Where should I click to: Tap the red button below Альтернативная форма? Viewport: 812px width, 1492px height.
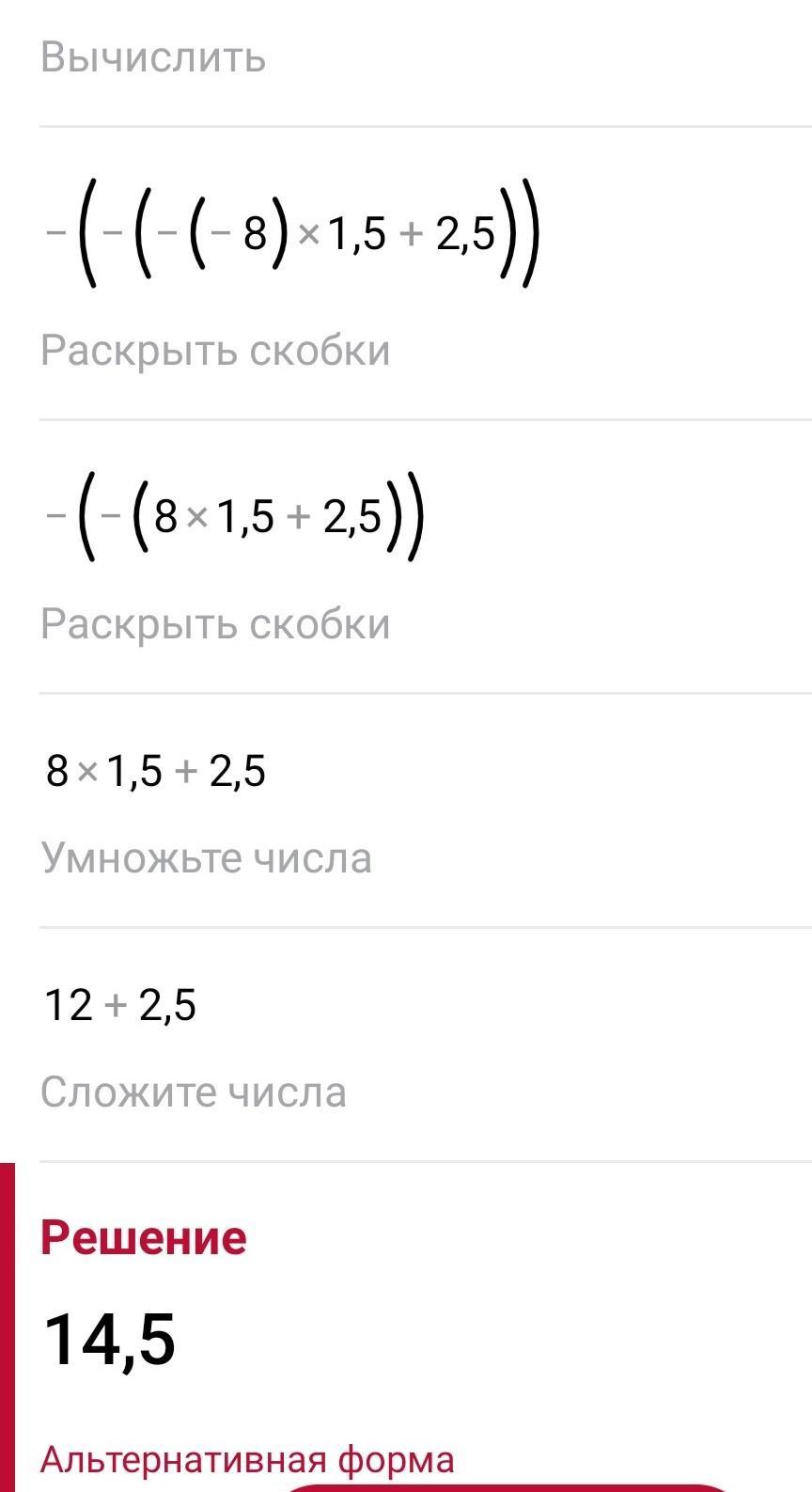507,1487
